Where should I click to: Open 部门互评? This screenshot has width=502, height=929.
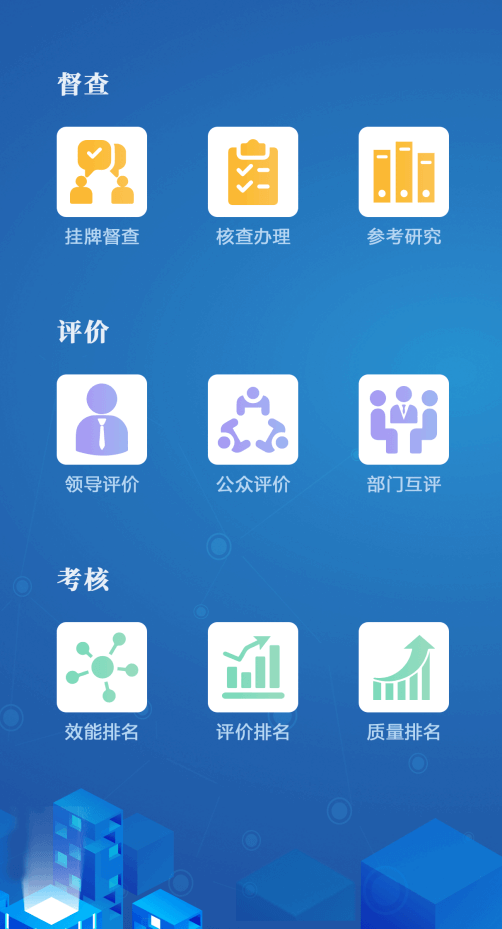(x=404, y=419)
